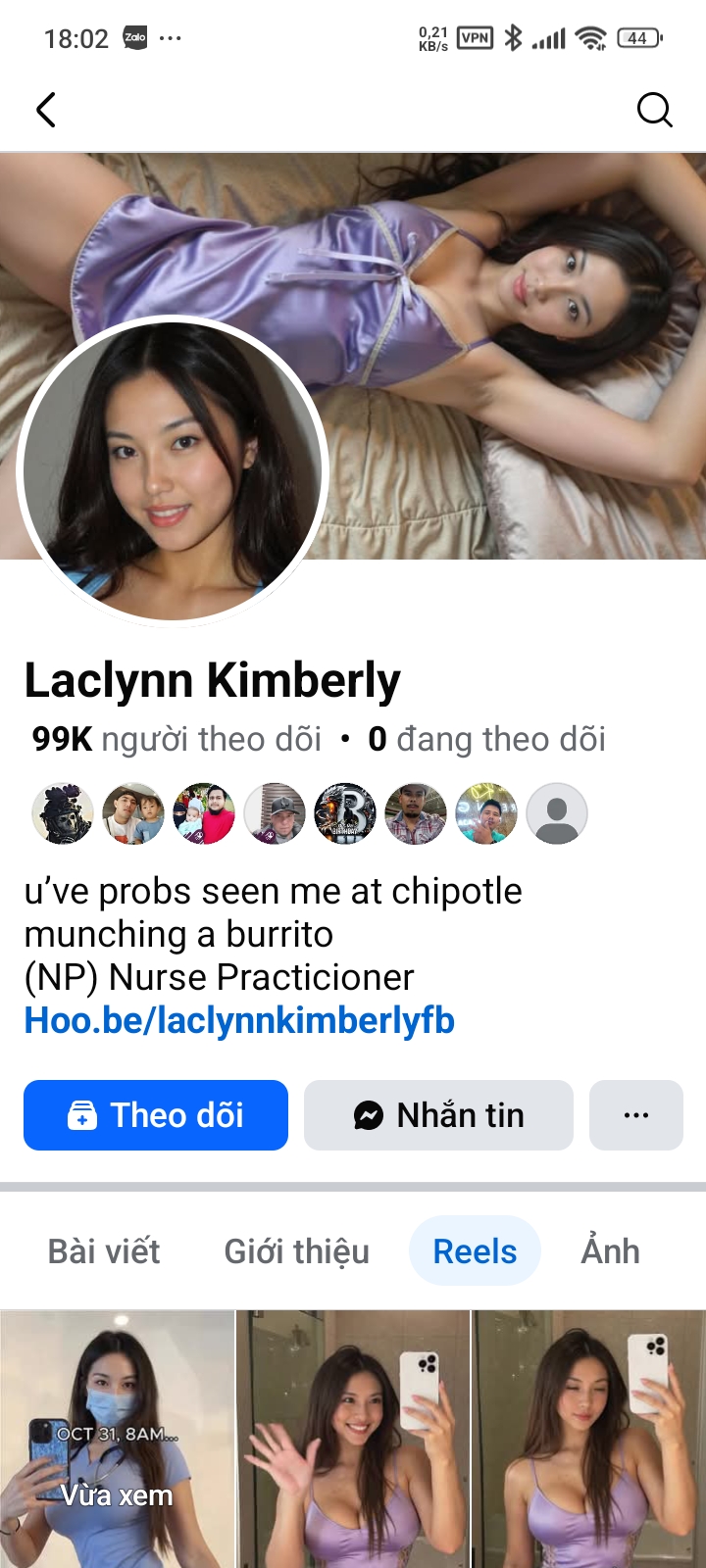Open the three-dot more options button
Viewport: 706px width, 1568px height.
pos(635,1115)
